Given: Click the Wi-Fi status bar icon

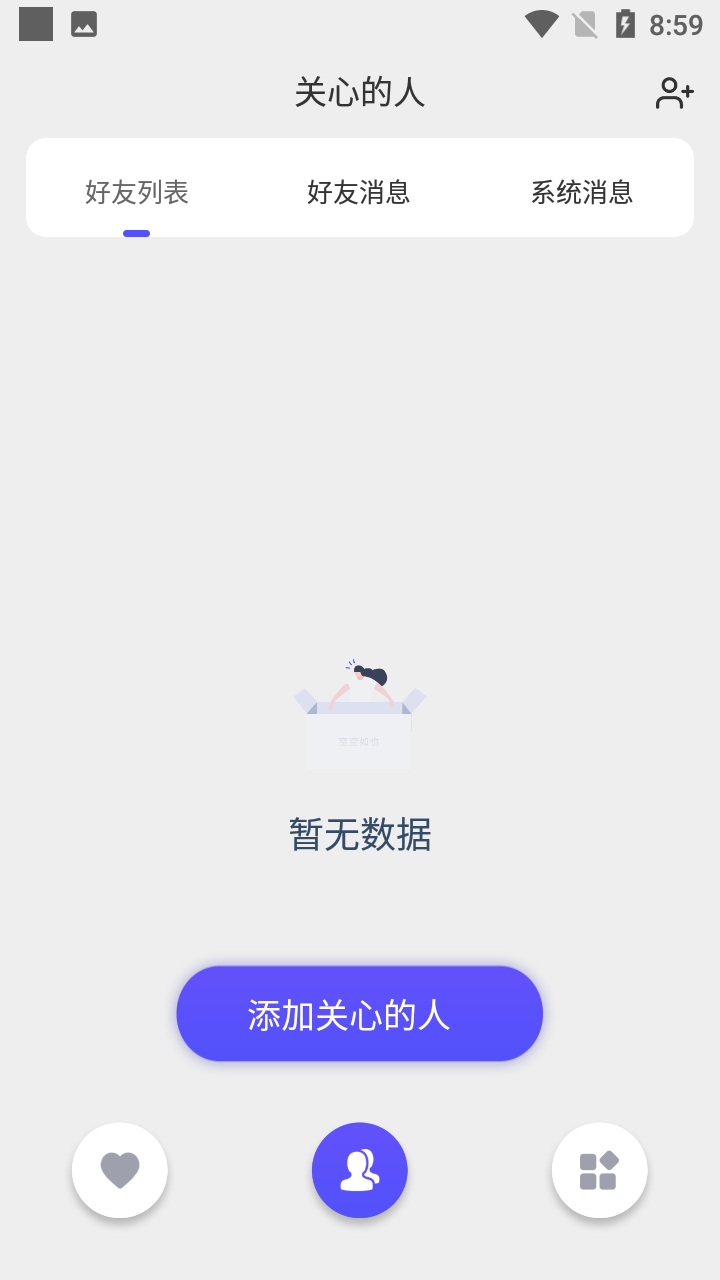Looking at the screenshot, I should click(x=542, y=23).
